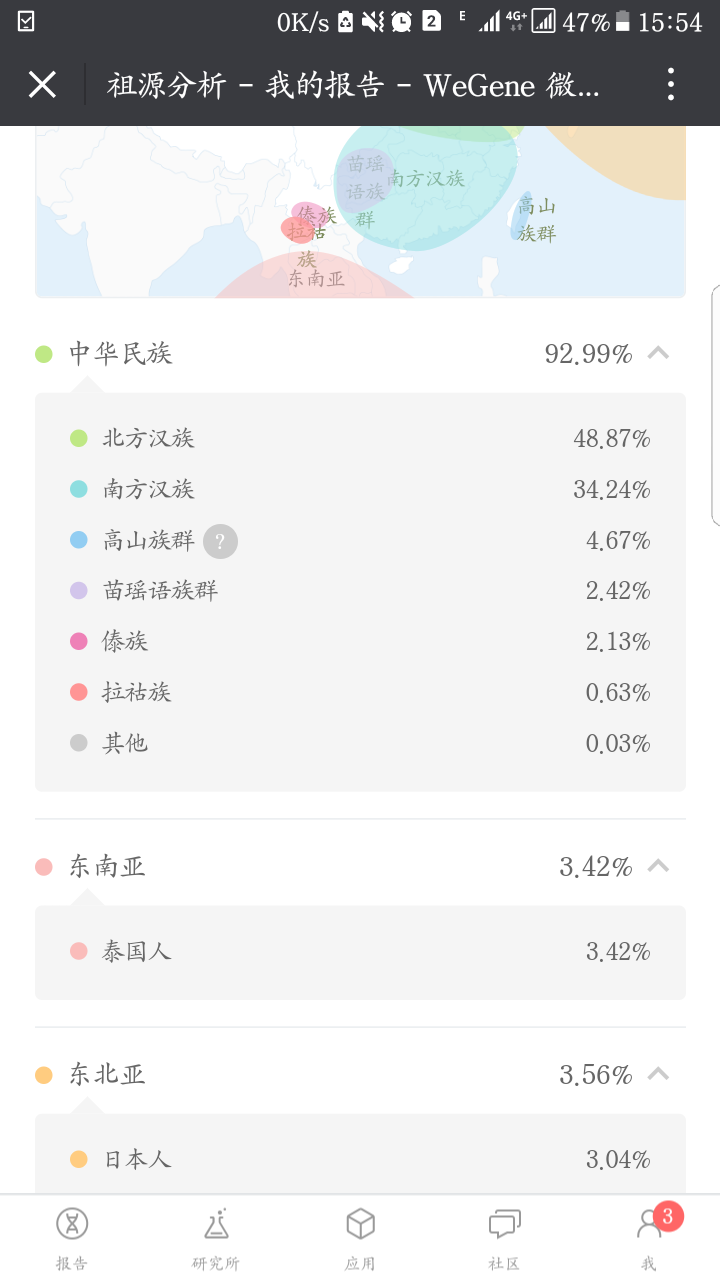This screenshot has width=720, height=1280.
Task: Go to the 社区 tab
Action: [504, 1237]
